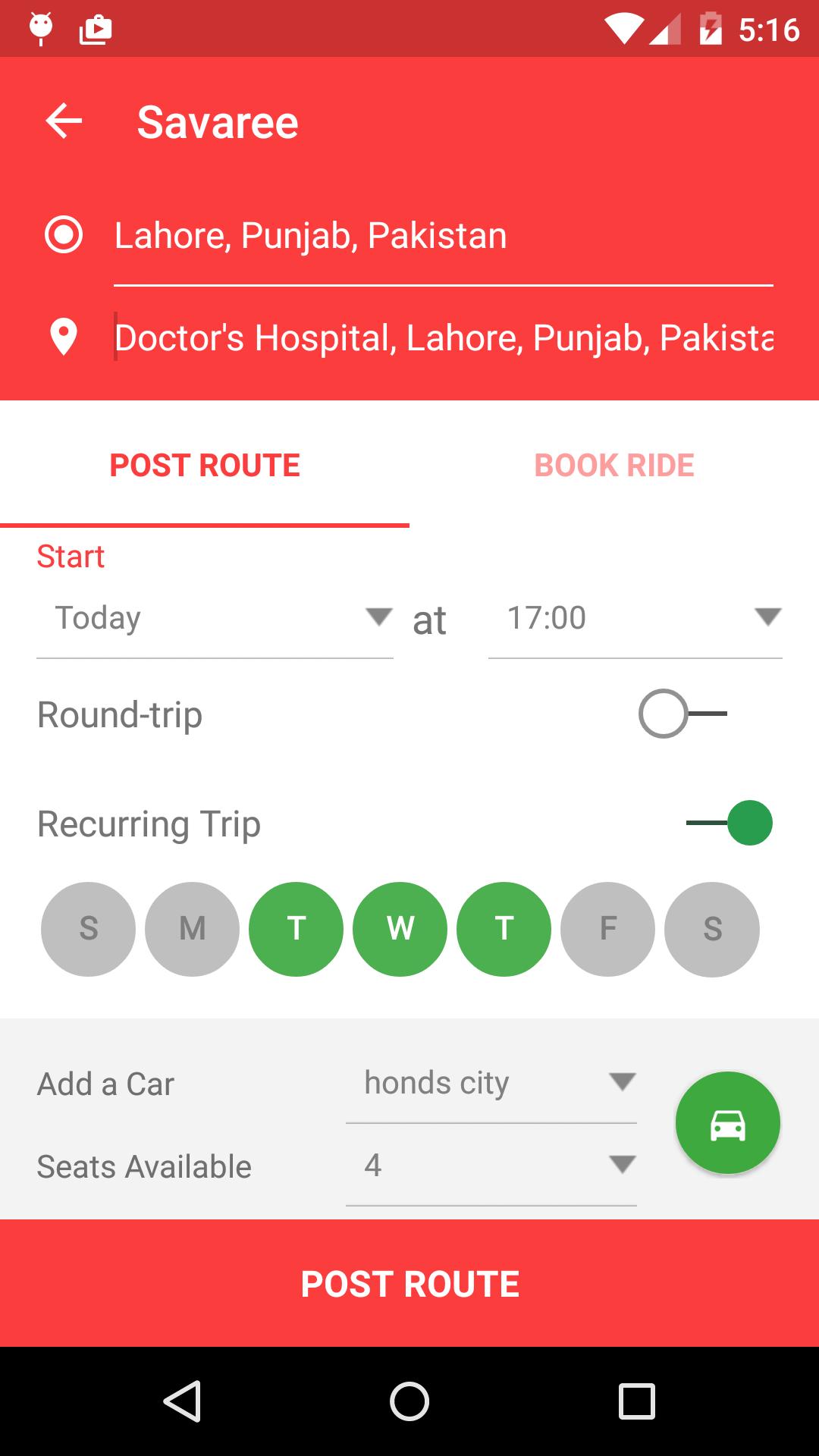Image resolution: width=819 pixels, height=1456 pixels.
Task: Go to the Android home screen
Action: [x=409, y=1401]
